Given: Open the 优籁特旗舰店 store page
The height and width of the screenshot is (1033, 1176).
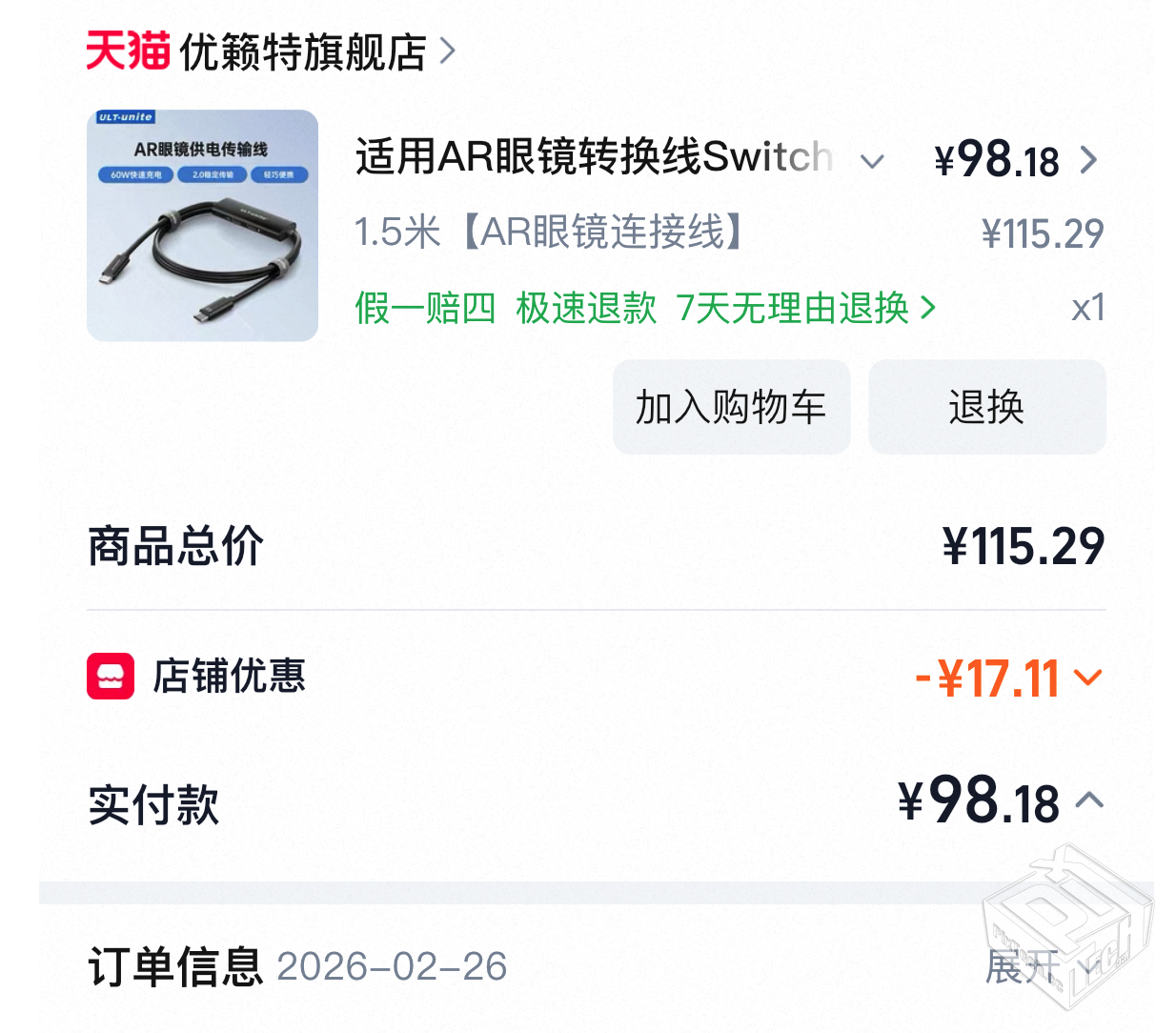Looking at the screenshot, I should (303, 51).
